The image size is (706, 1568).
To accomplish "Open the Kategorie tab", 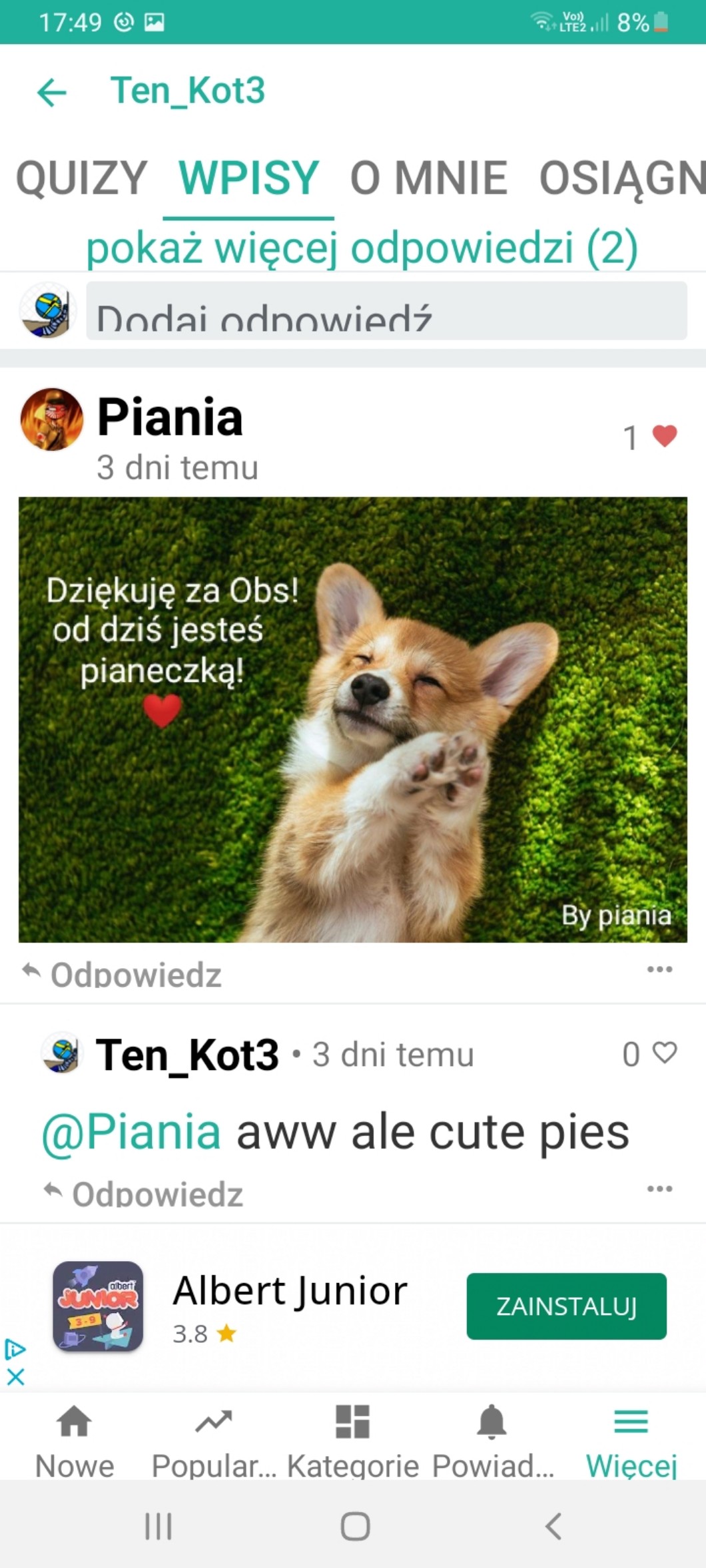I will click(352, 1438).
